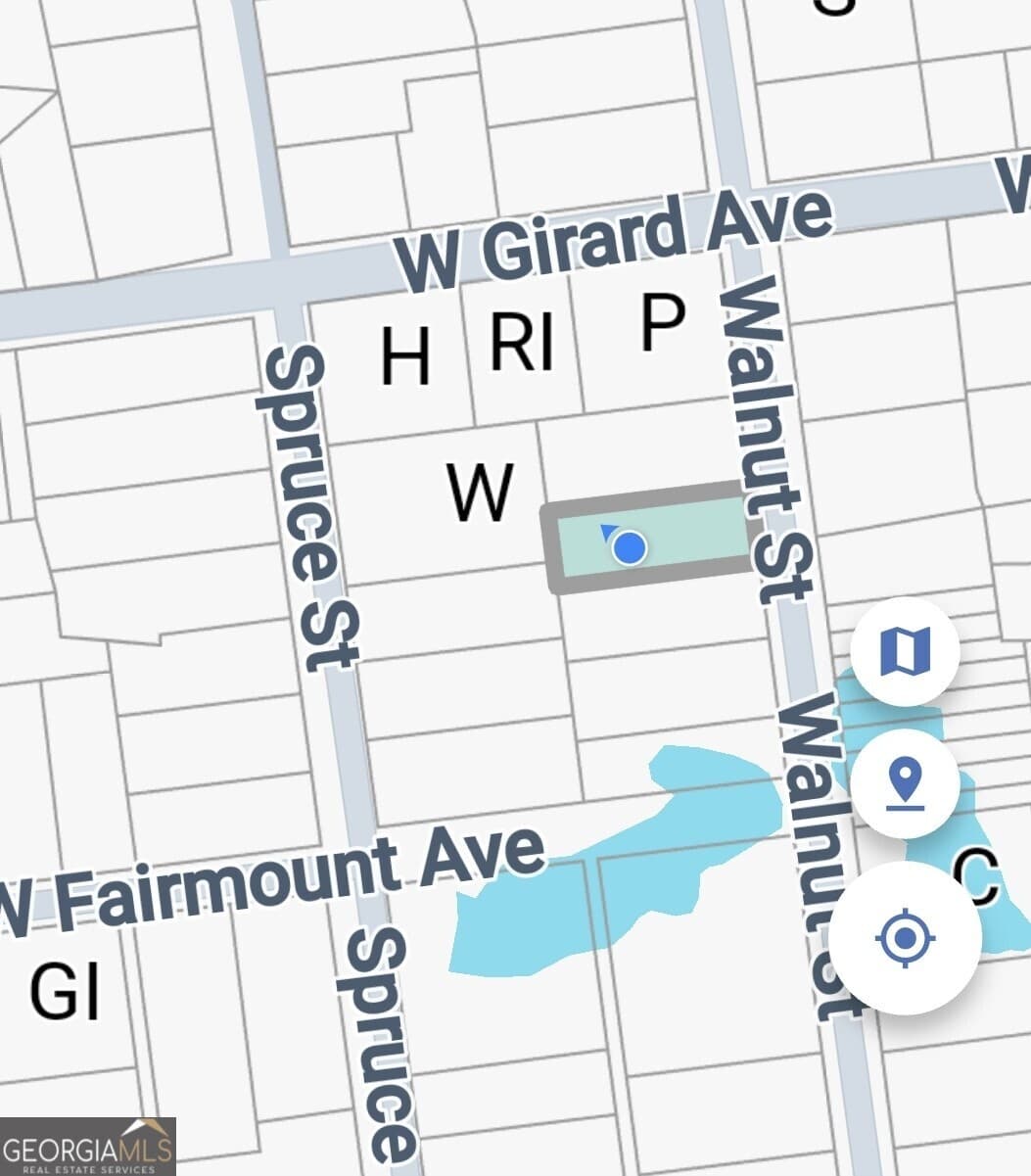Tap the drop pin button
The width and height of the screenshot is (1031, 1176).
click(x=905, y=783)
